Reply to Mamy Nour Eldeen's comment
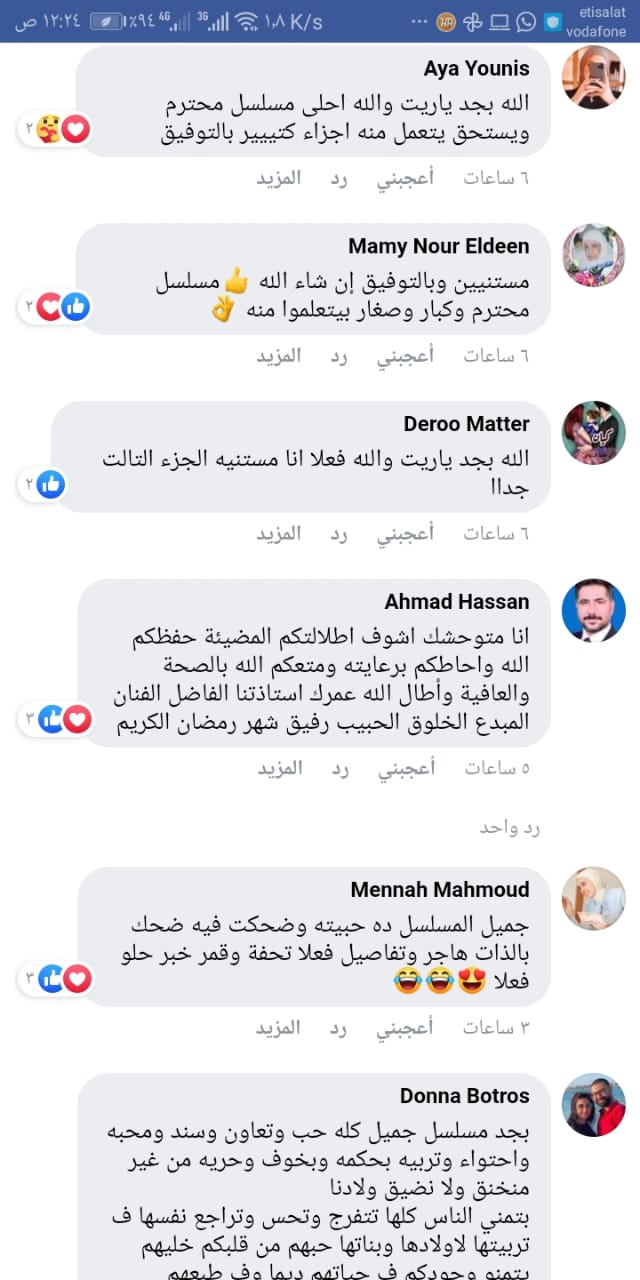Viewport: 640px width, 1280px height. coord(339,356)
